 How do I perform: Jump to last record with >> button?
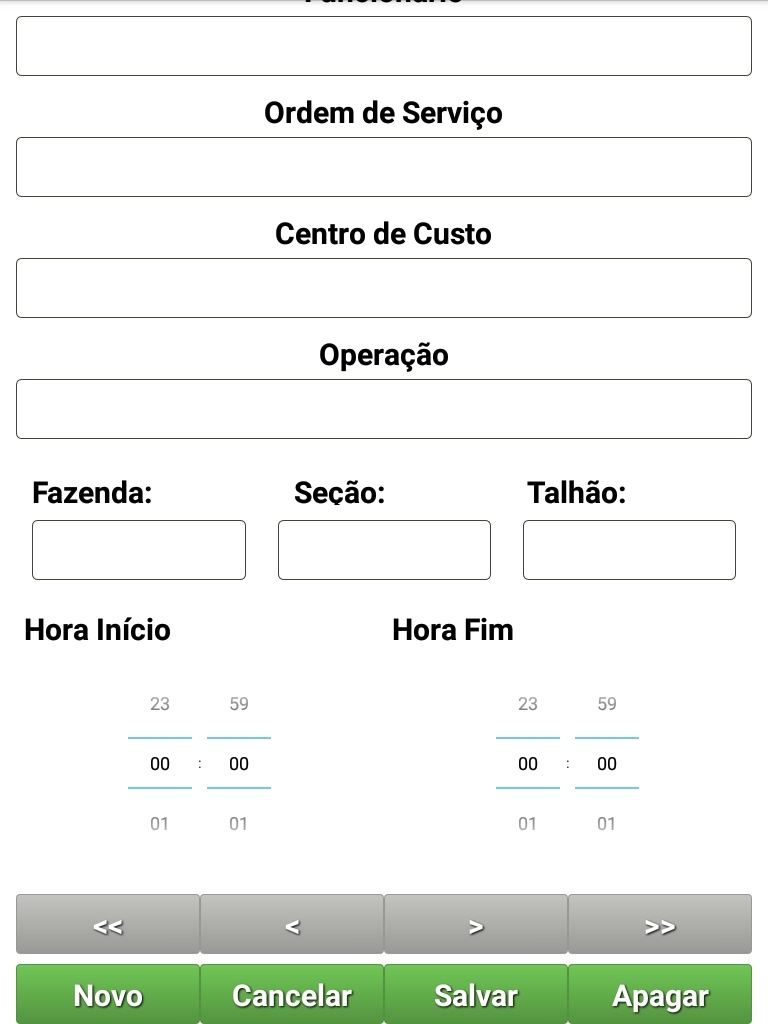660,925
